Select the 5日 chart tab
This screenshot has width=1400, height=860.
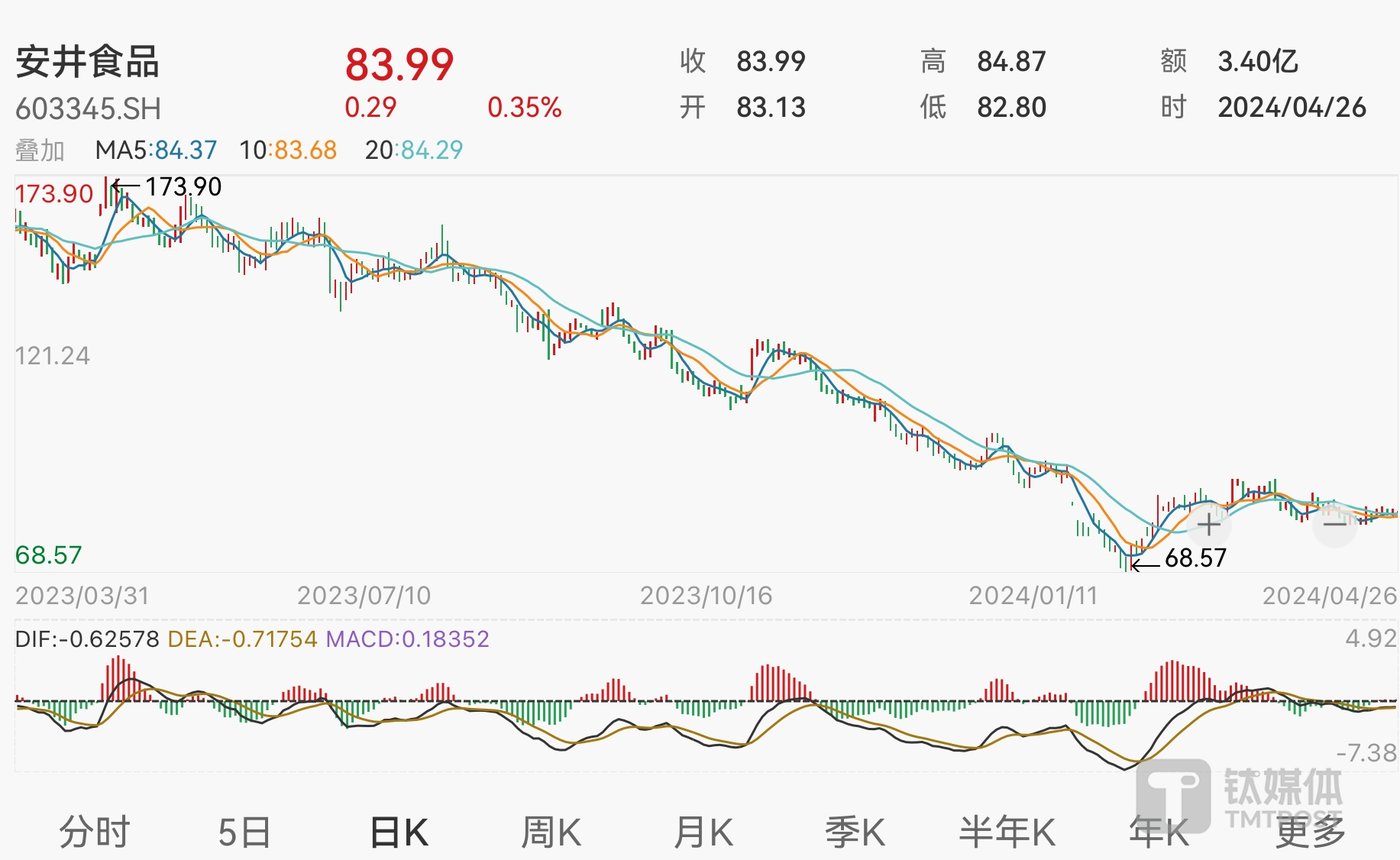[244, 830]
